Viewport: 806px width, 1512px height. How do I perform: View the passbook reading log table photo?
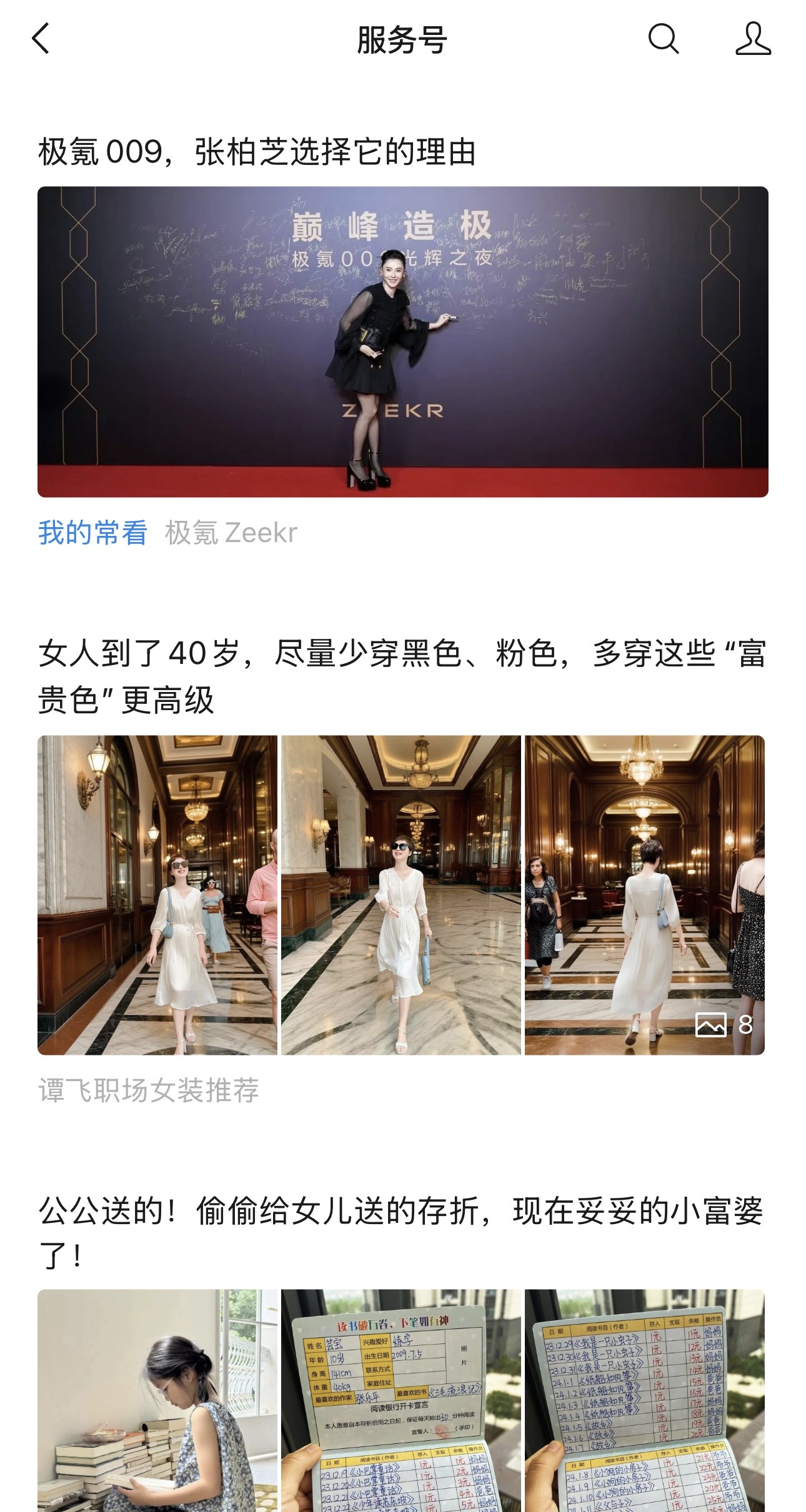(645, 1401)
